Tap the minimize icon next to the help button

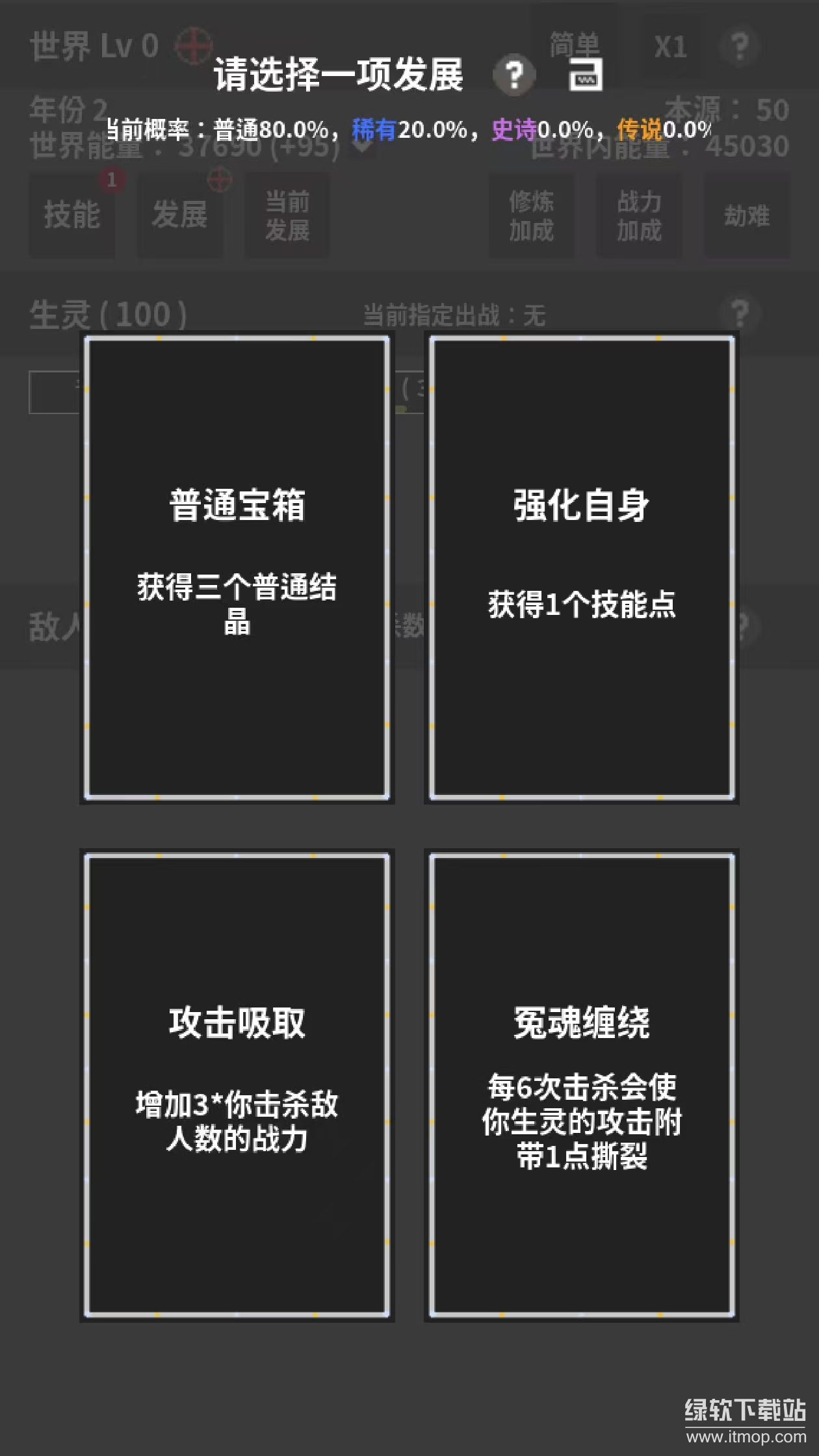tap(586, 75)
